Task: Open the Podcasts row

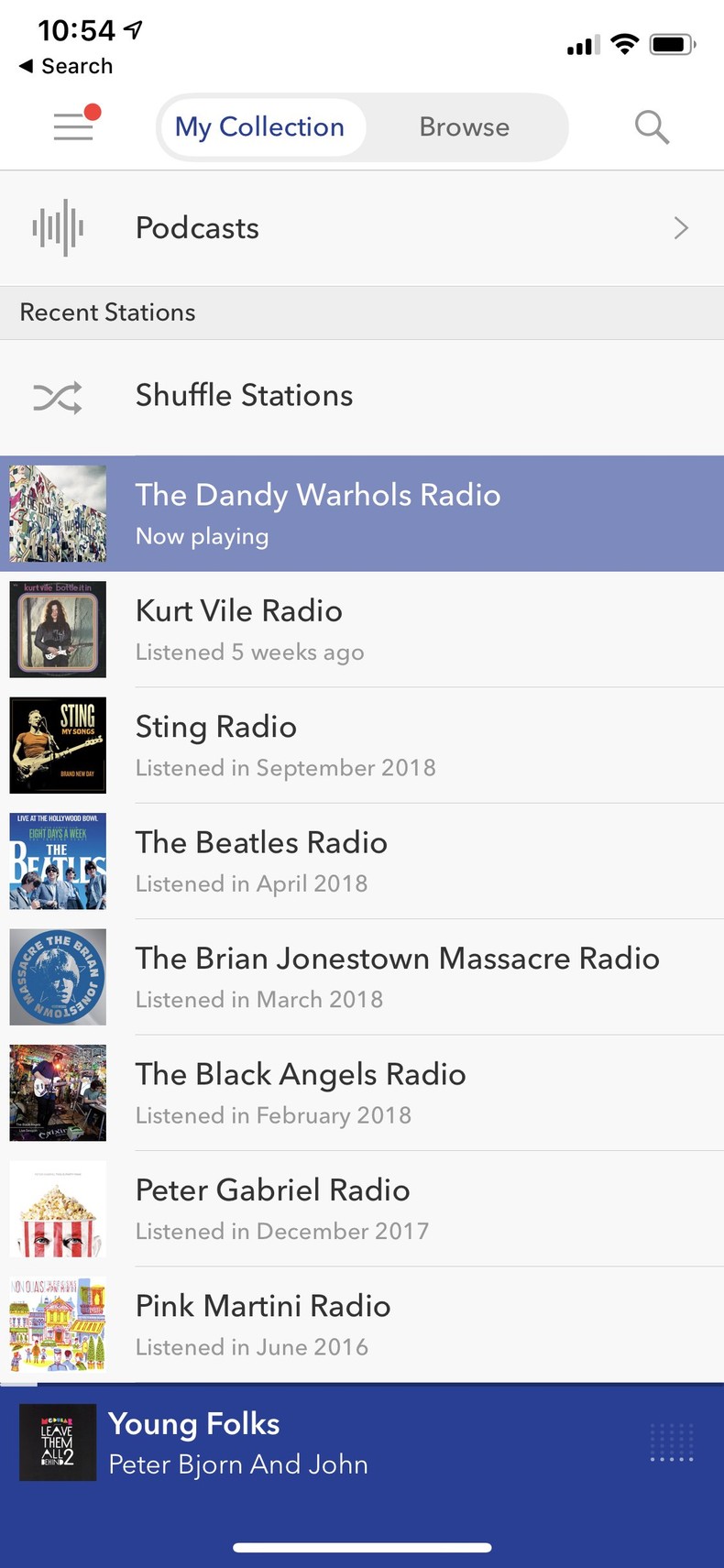Action: 362,228
